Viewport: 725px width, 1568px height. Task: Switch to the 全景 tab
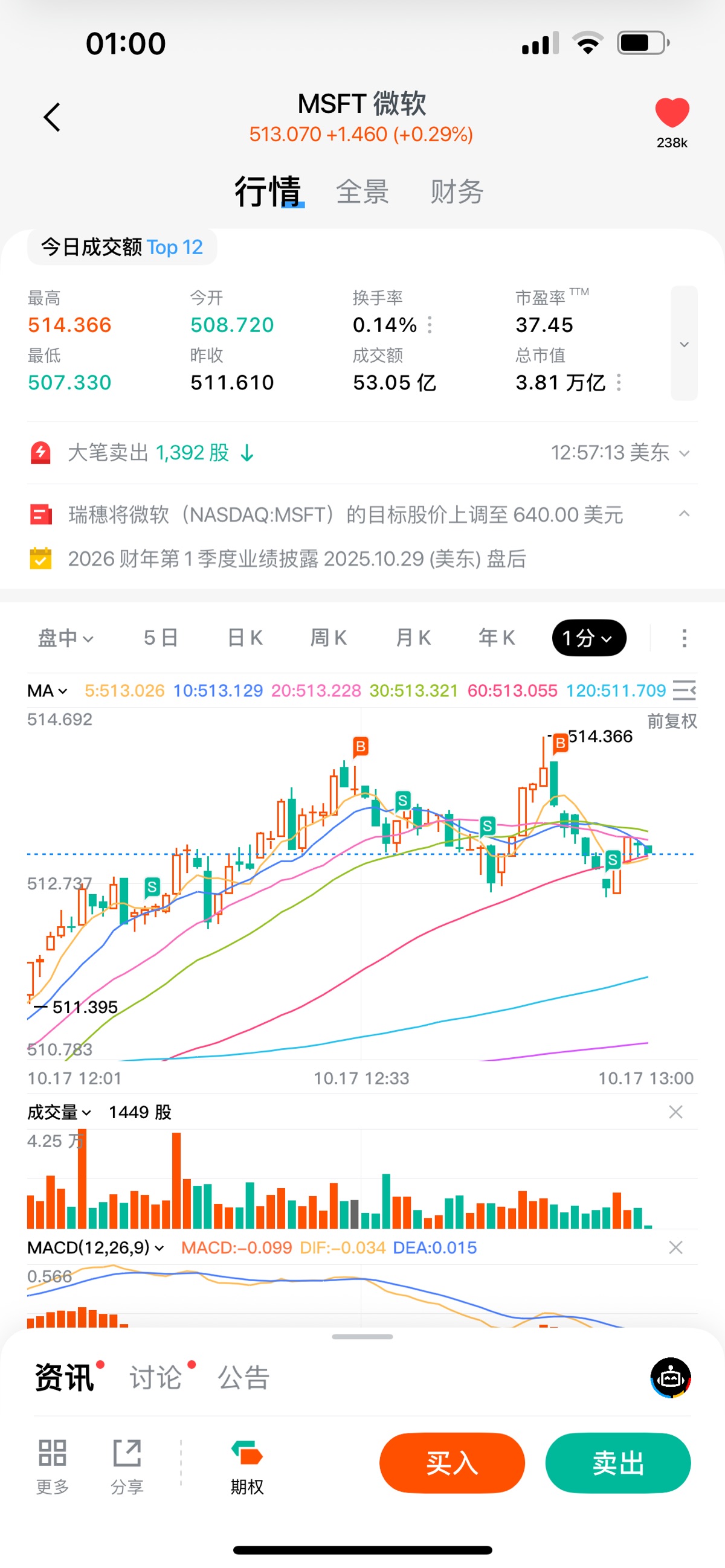pos(362,192)
